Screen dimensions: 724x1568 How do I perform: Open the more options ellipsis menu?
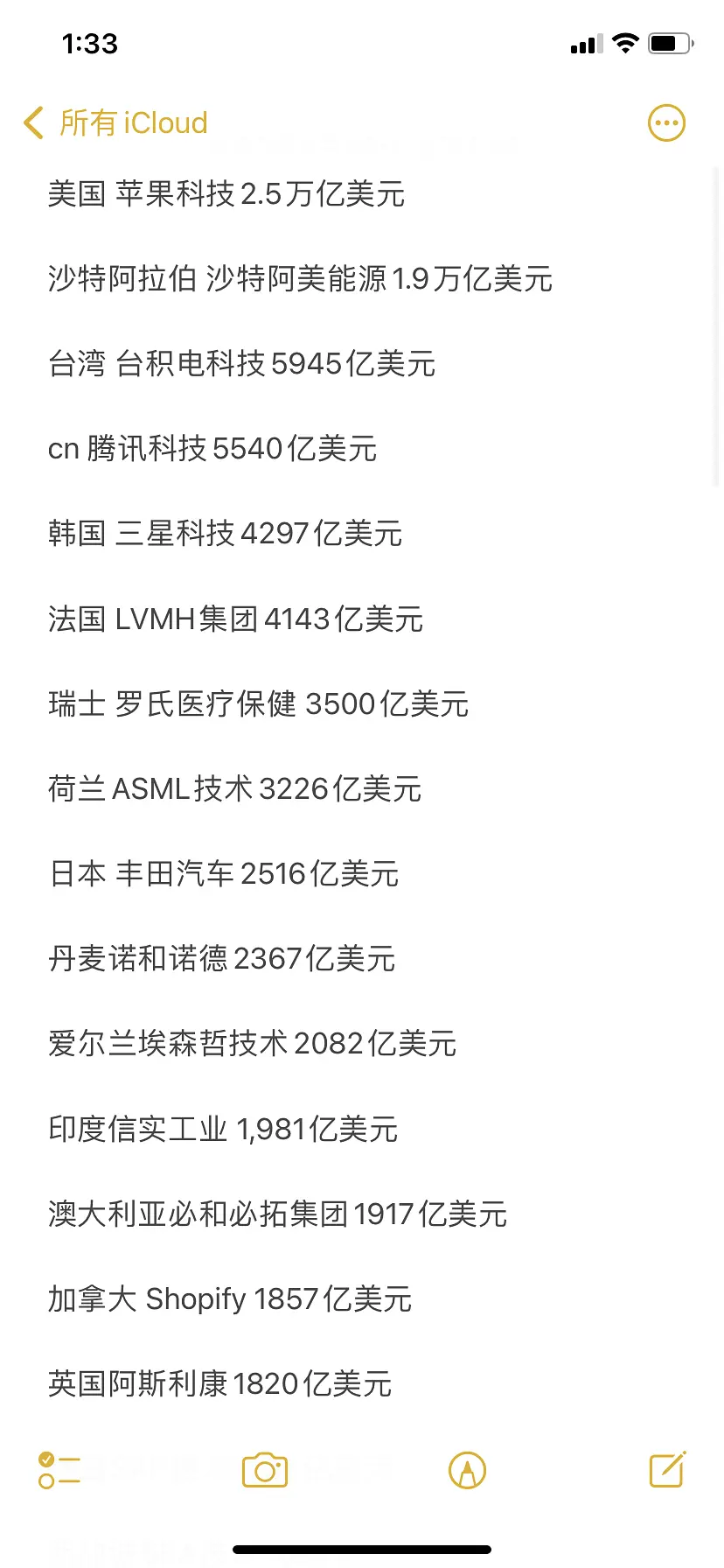666,123
